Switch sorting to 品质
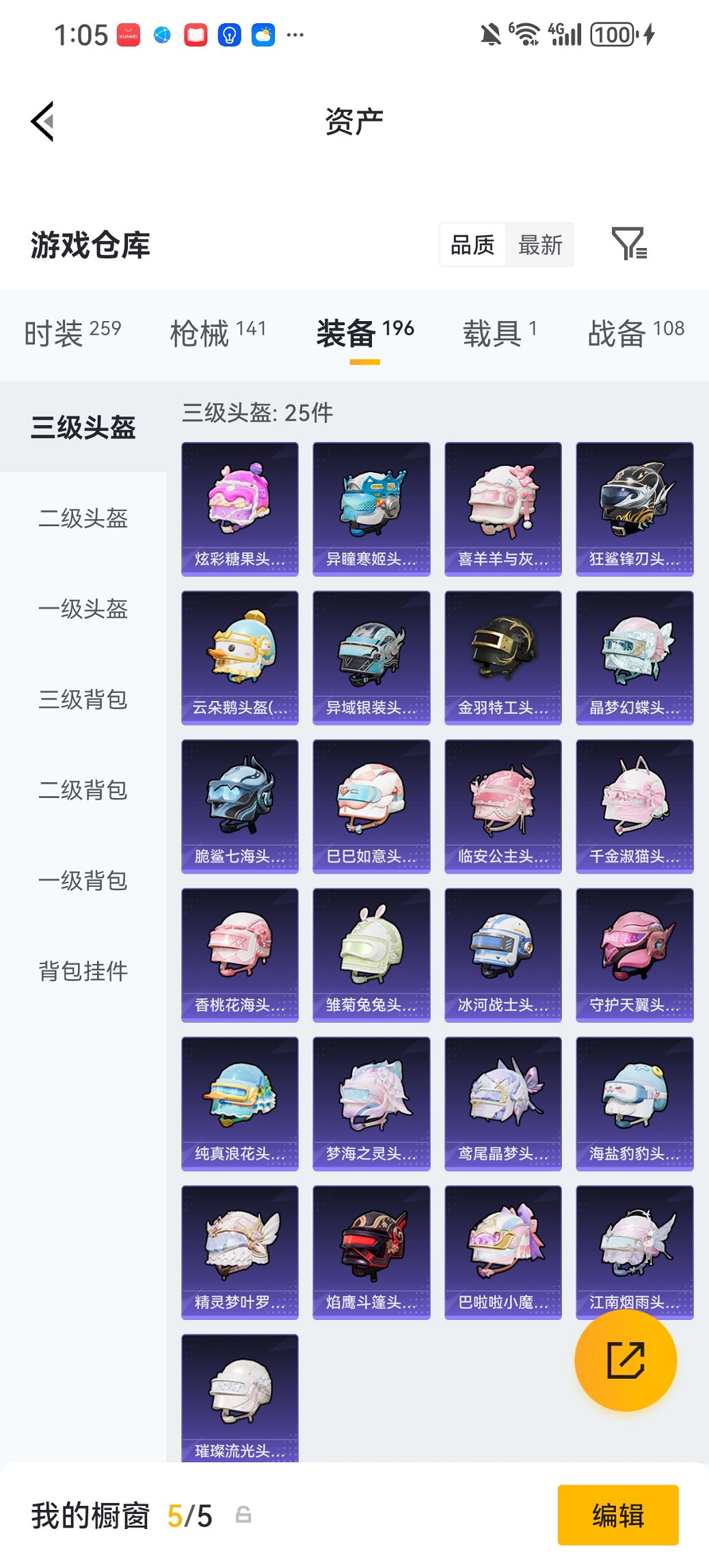Screen dimensions: 709x1568 click(x=473, y=245)
